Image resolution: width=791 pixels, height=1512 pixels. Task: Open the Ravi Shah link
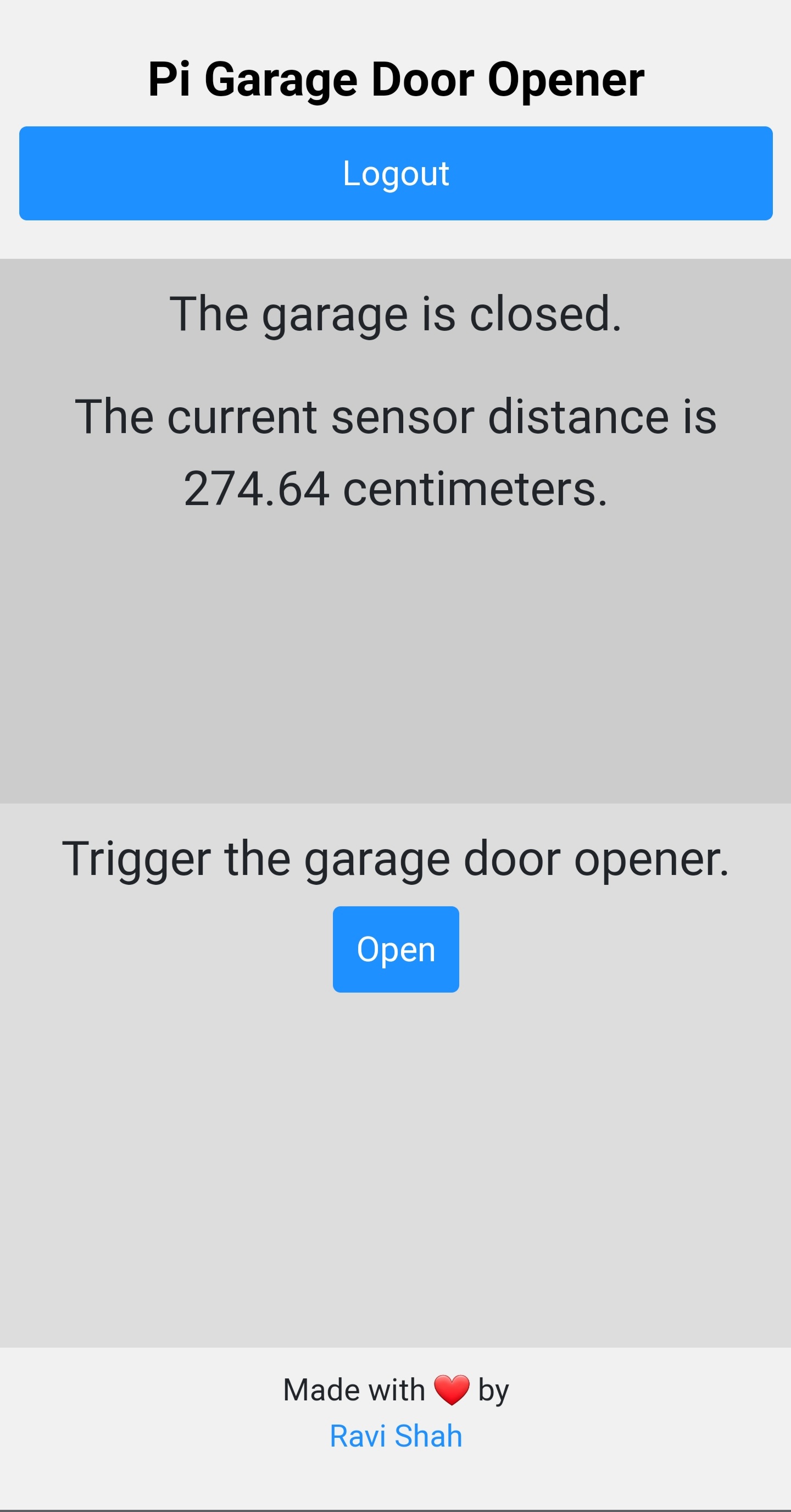point(396,1436)
